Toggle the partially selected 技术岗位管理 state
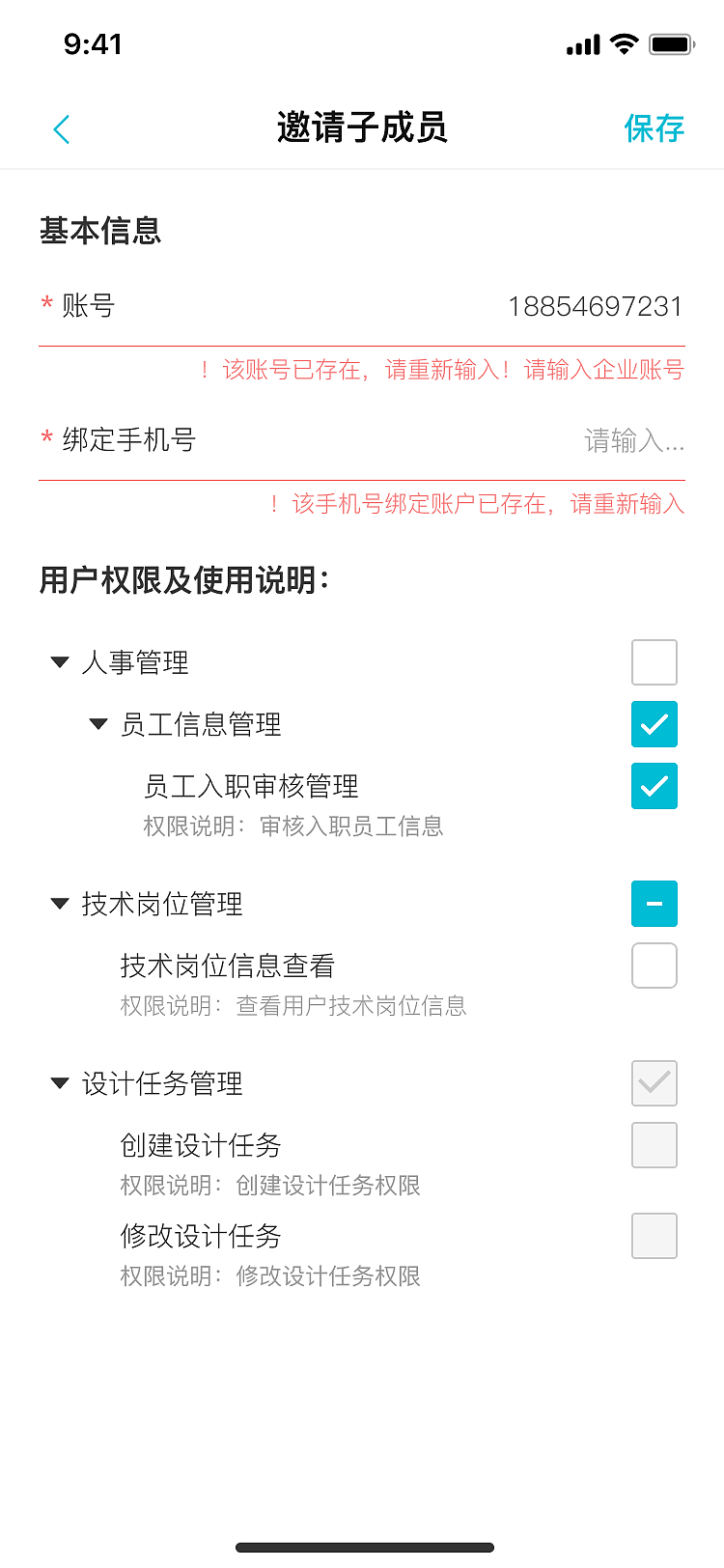 [x=654, y=904]
